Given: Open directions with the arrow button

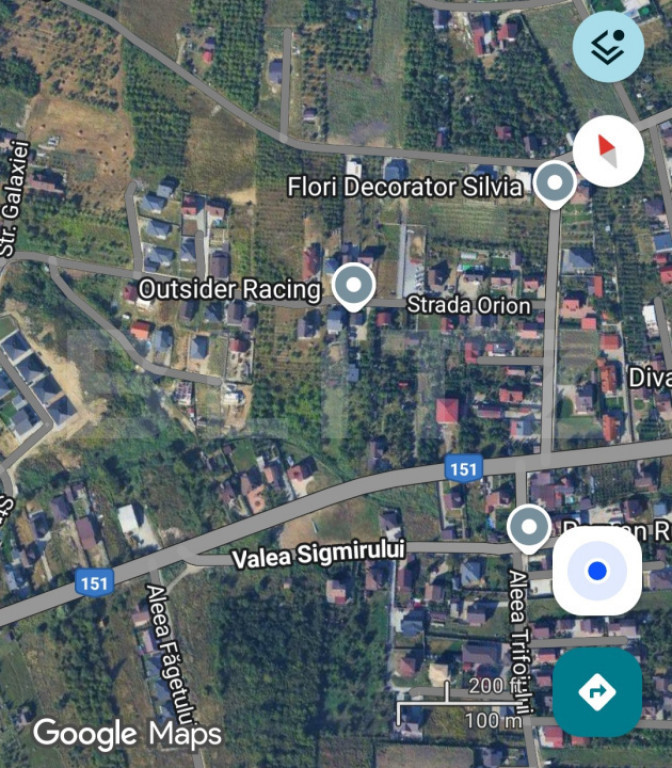Looking at the screenshot, I should point(597,691).
